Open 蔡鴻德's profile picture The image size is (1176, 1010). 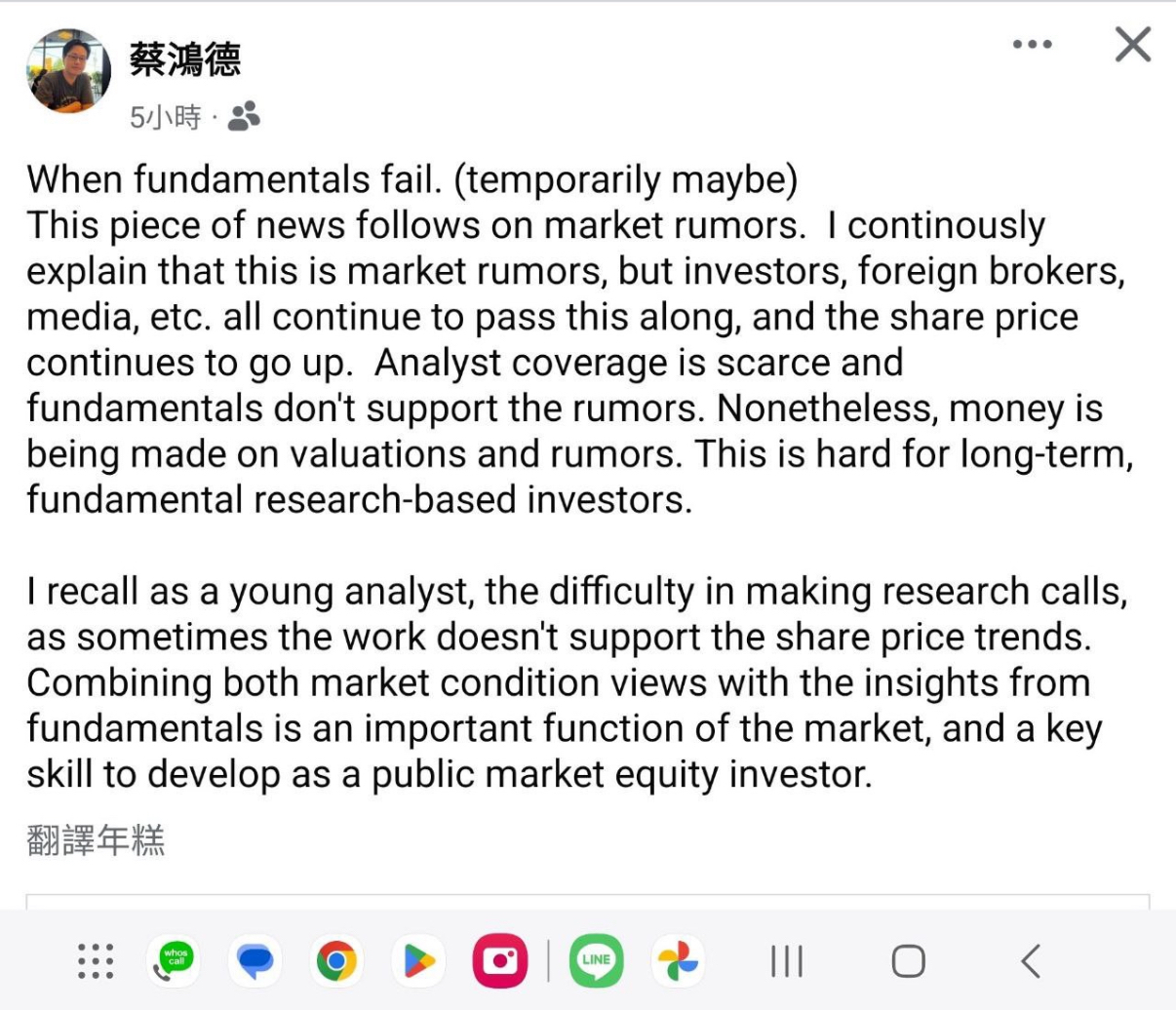pos(68,71)
